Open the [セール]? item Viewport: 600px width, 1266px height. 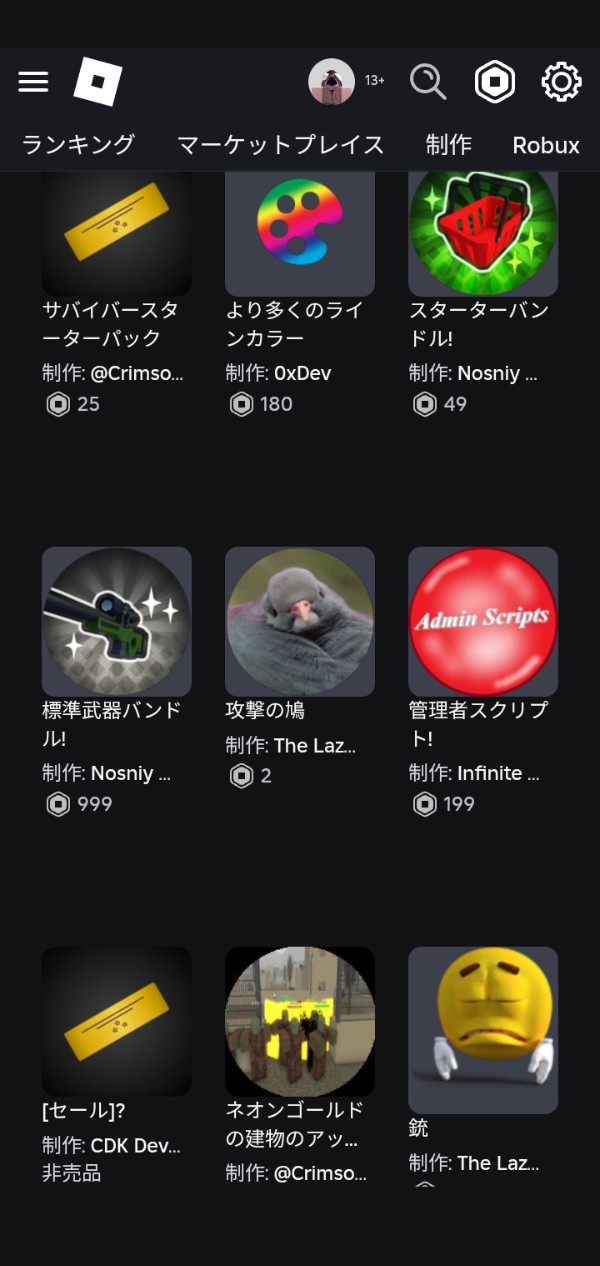(x=116, y=1021)
